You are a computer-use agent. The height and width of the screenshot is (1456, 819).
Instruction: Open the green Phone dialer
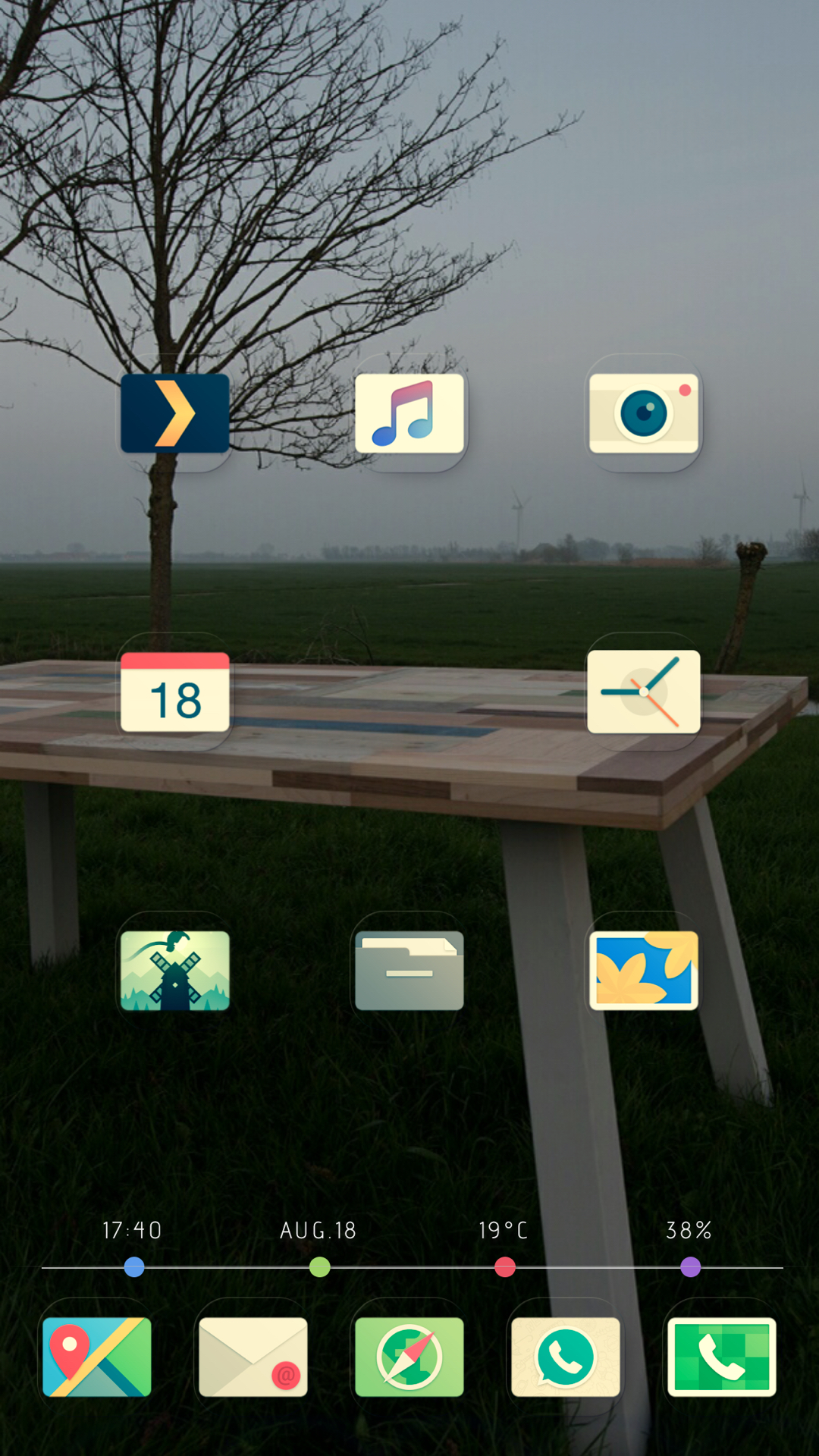point(722,1357)
